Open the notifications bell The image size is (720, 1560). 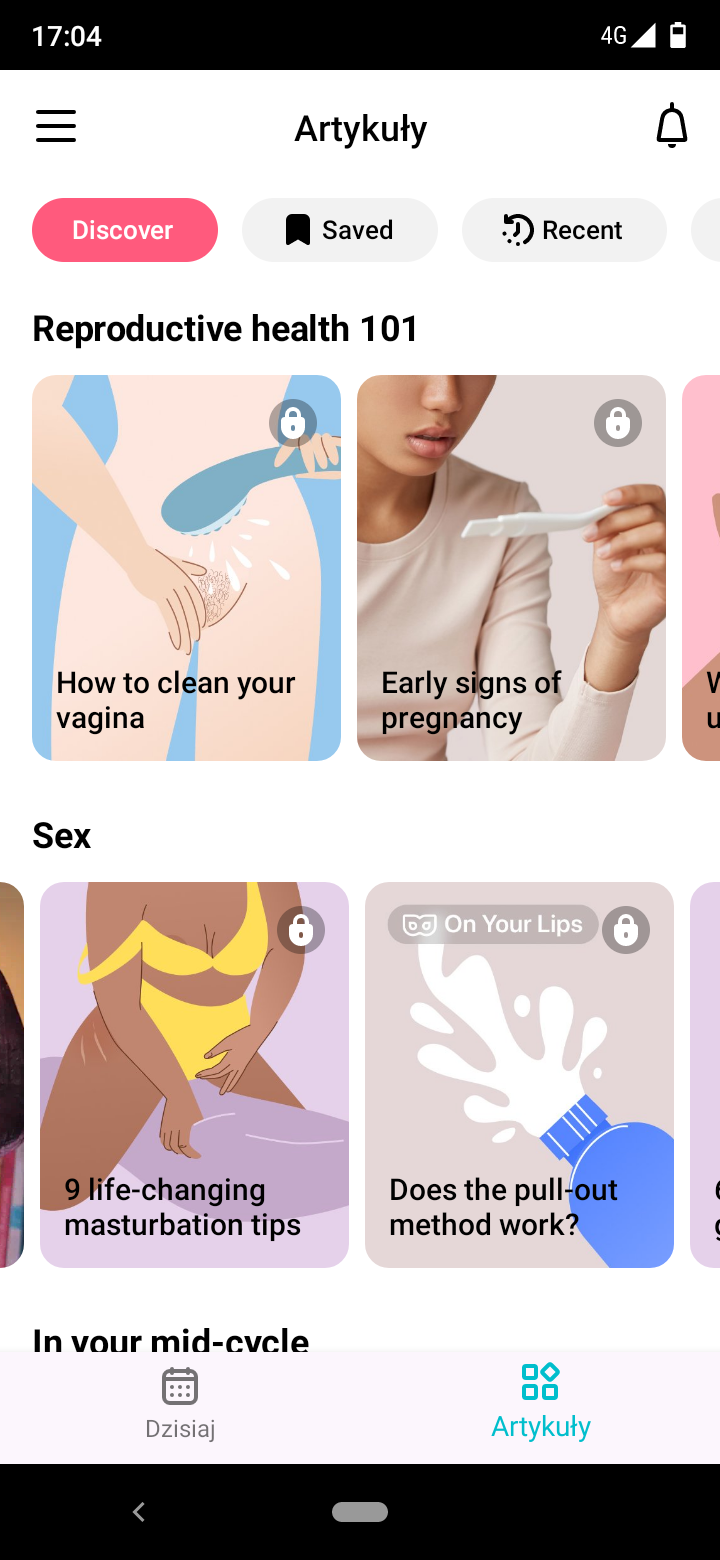pyautogui.click(x=671, y=127)
